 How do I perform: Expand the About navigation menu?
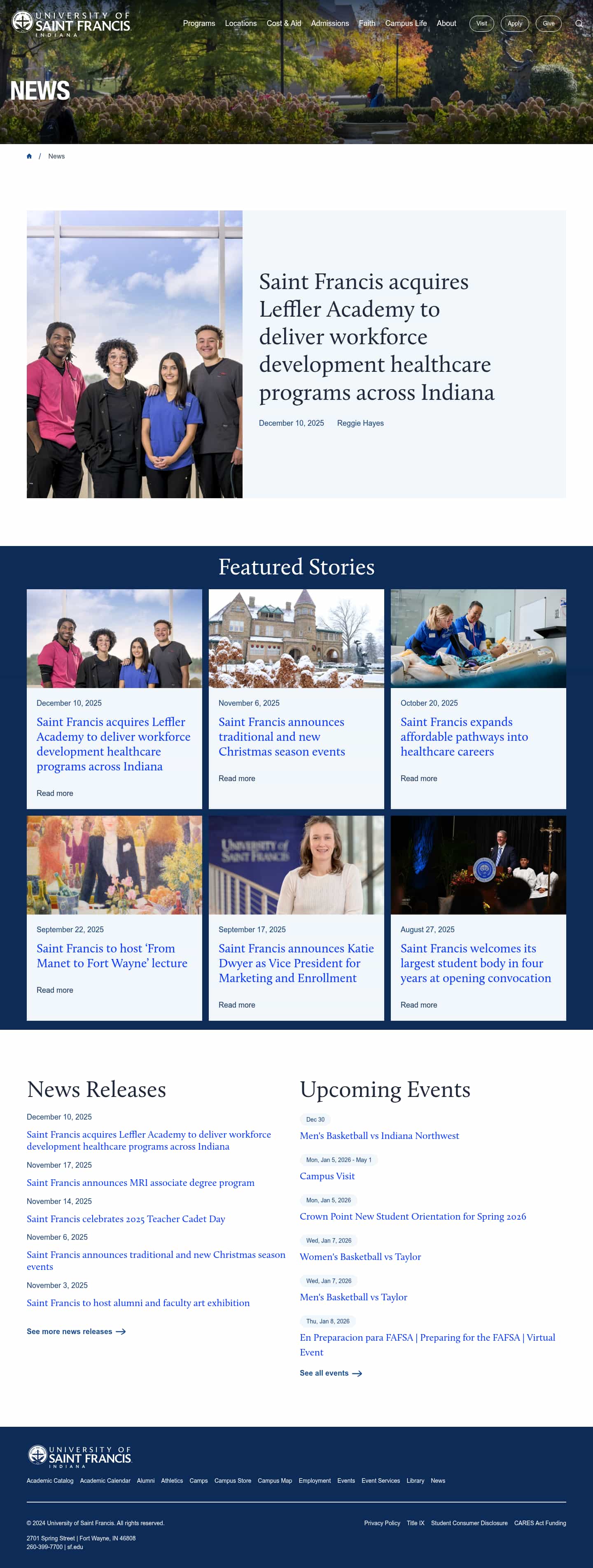tap(446, 23)
